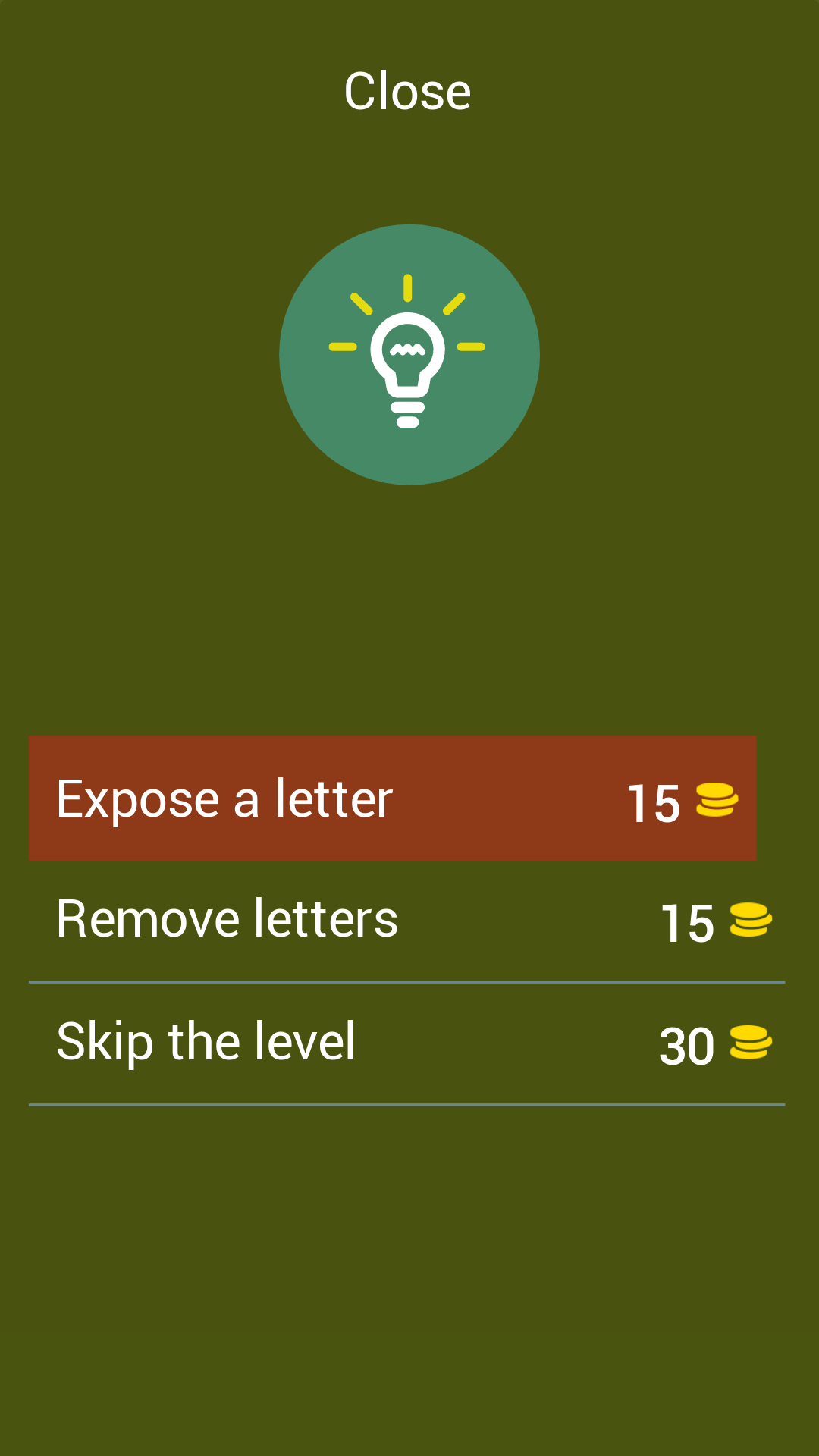This screenshot has width=819, height=1456.
Task: Select Expose a letter for 15 coins
Action: (x=392, y=798)
